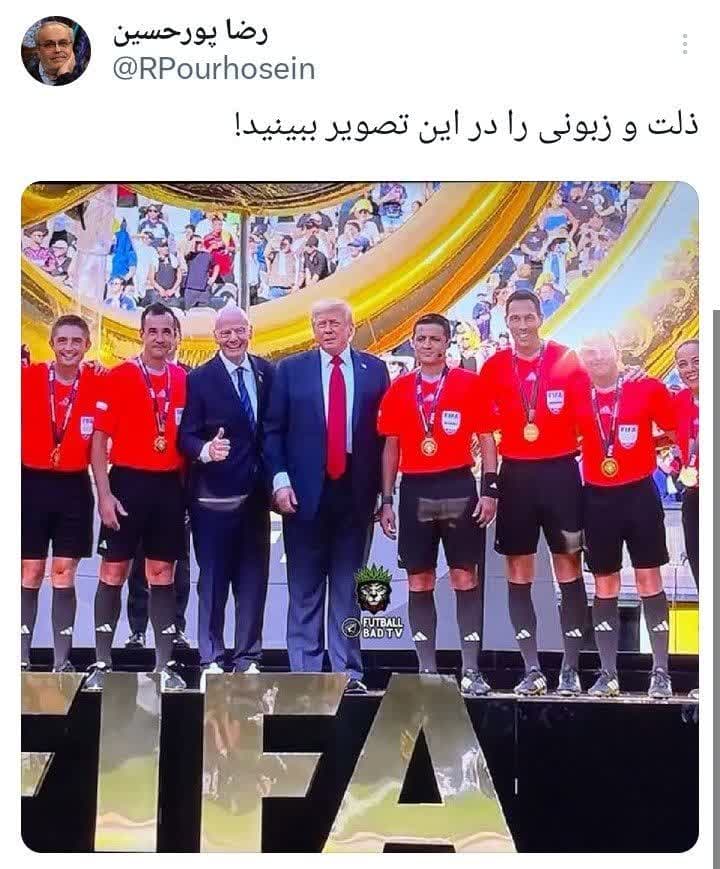This screenshot has height=869, width=720.
Task: Open the attached FIFA stage photo
Action: pos(360,516)
